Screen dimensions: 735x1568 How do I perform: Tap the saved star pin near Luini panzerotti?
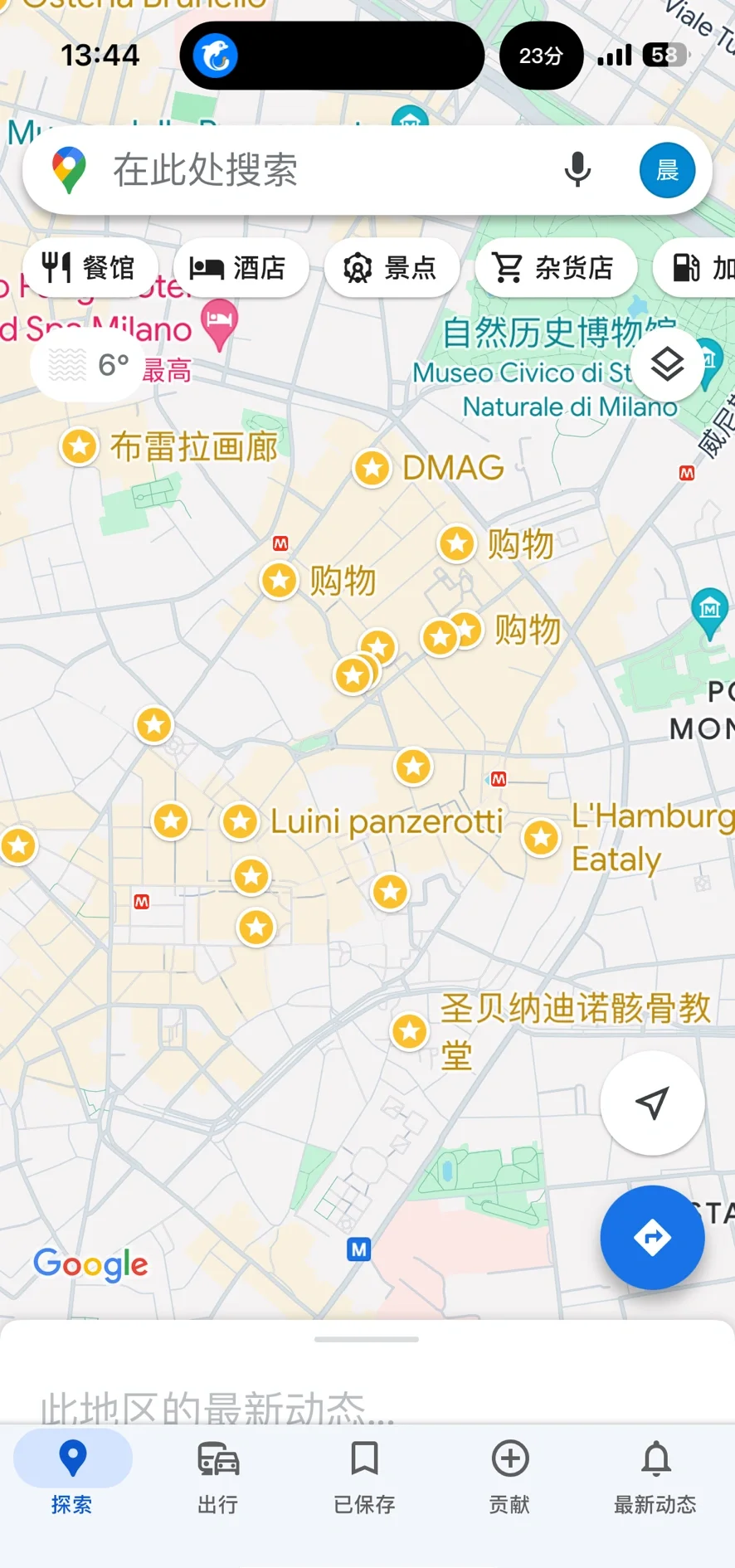pyautogui.click(x=240, y=821)
